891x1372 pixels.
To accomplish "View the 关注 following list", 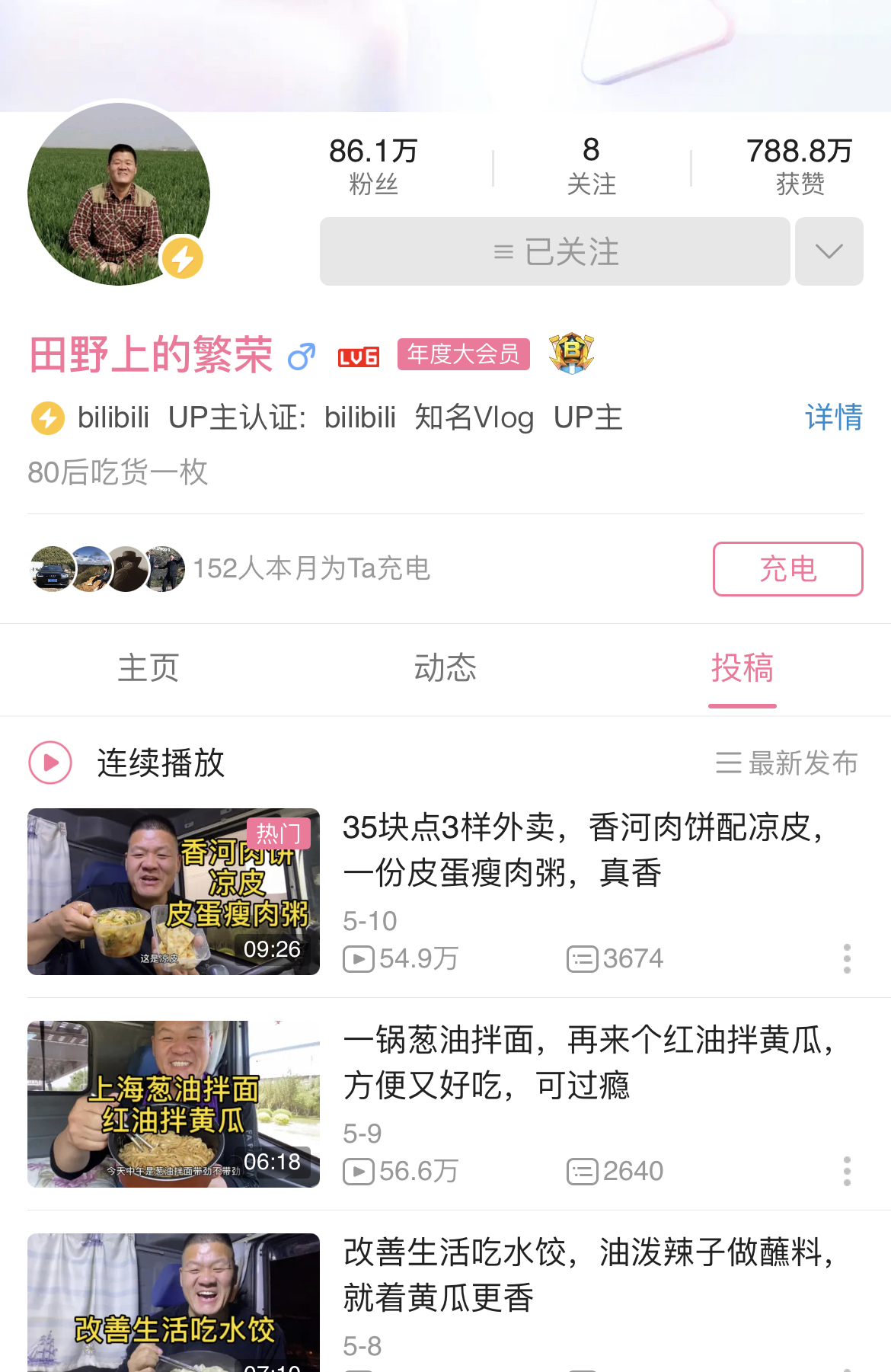I will [x=591, y=166].
